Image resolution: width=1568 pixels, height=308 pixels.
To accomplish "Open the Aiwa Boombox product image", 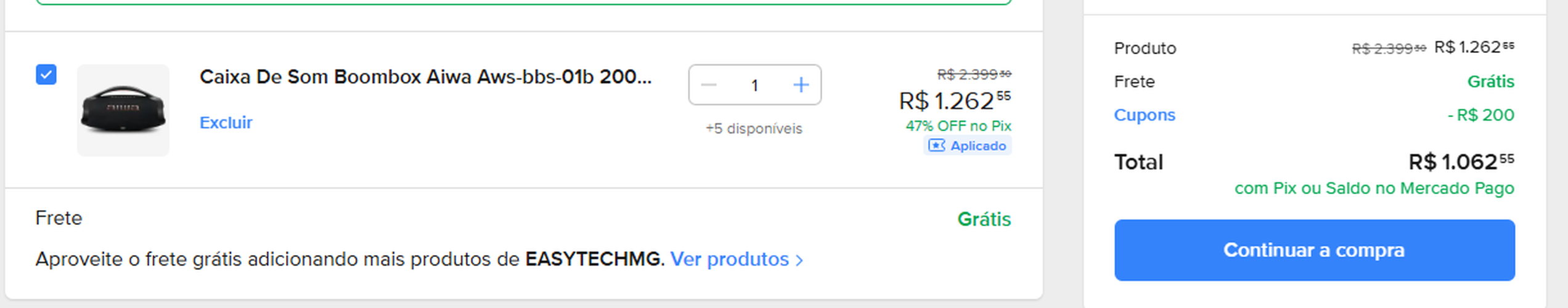I will (123, 110).
